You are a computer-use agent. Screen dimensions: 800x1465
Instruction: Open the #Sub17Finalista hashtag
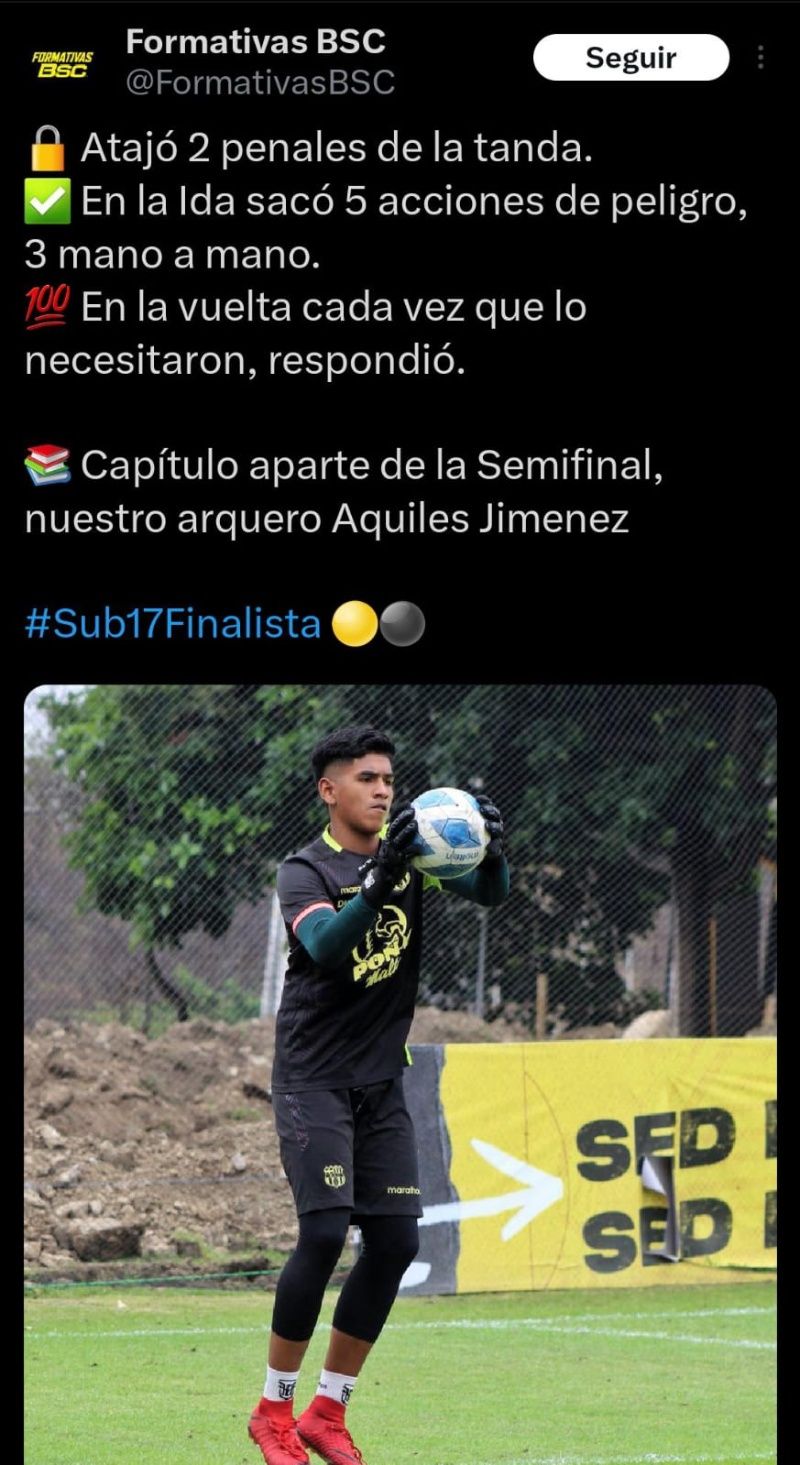[x=172, y=625]
